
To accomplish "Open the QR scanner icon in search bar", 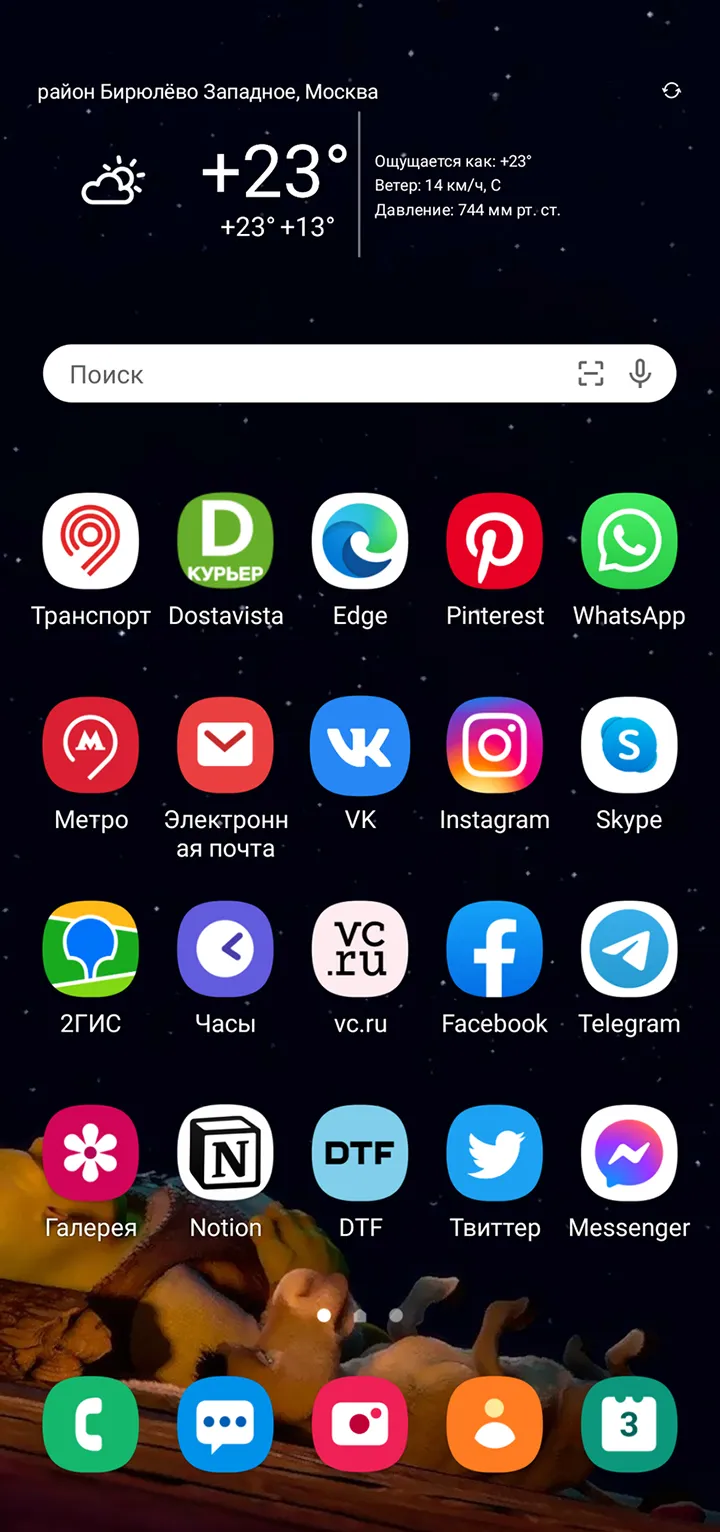I will [591, 374].
